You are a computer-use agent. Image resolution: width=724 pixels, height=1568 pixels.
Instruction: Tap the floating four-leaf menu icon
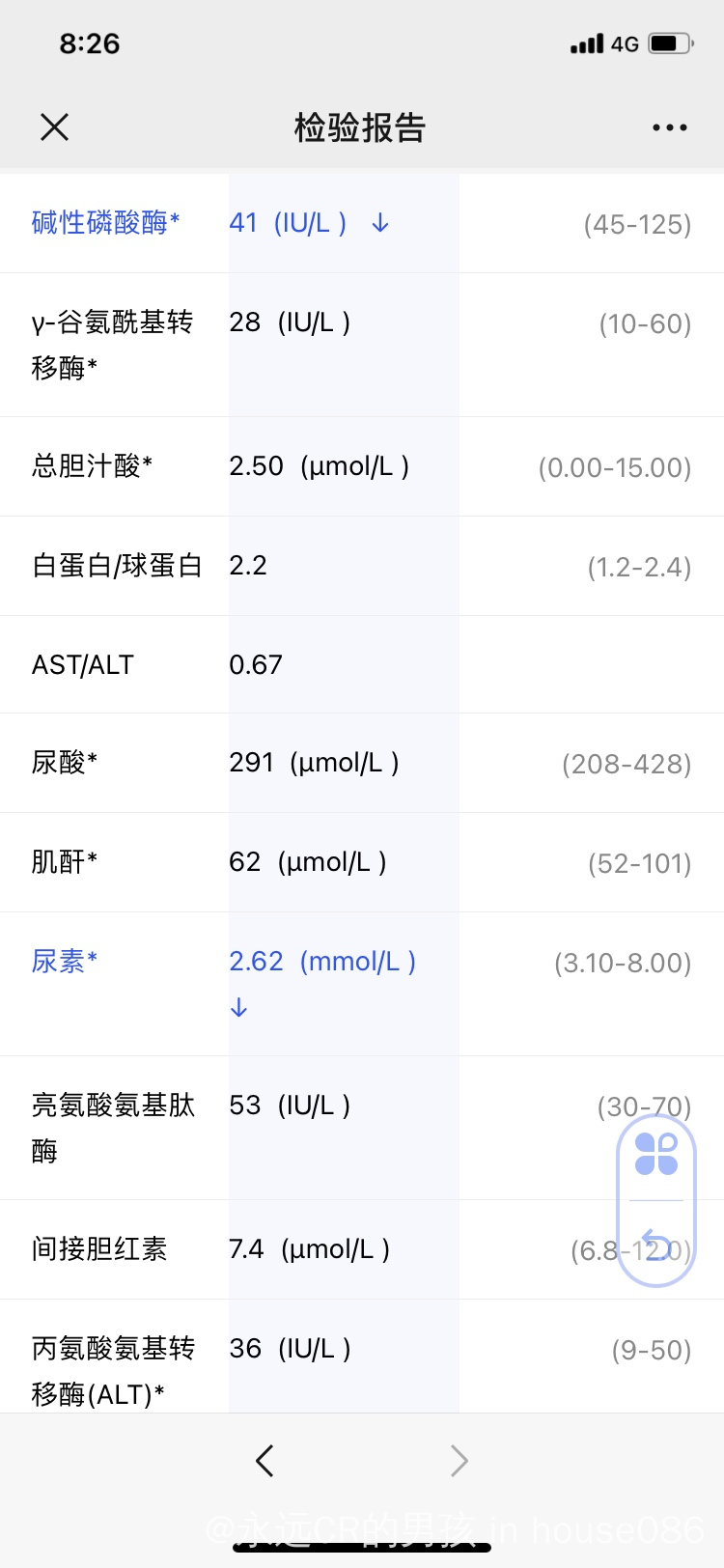coord(656,1154)
